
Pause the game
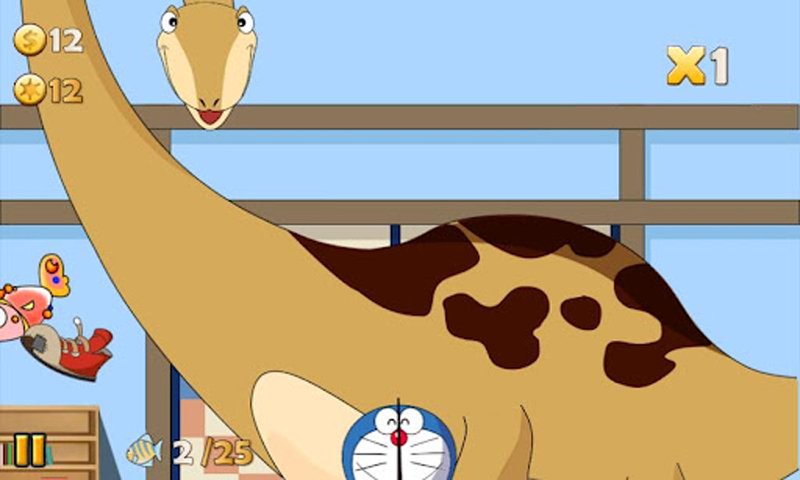pyautogui.click(x=30, y=450)
